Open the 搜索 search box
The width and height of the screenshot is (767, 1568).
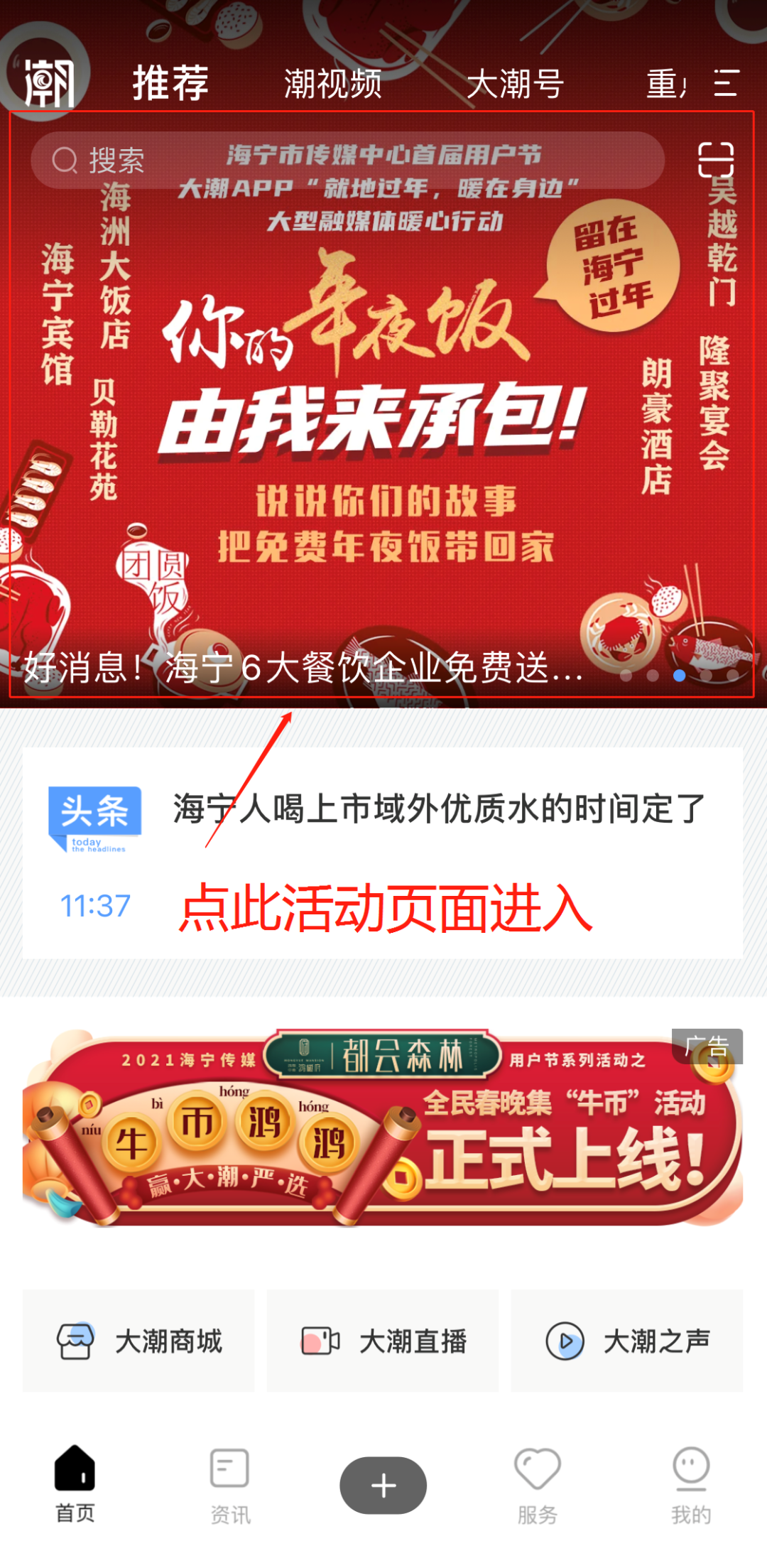pos(347,160)
